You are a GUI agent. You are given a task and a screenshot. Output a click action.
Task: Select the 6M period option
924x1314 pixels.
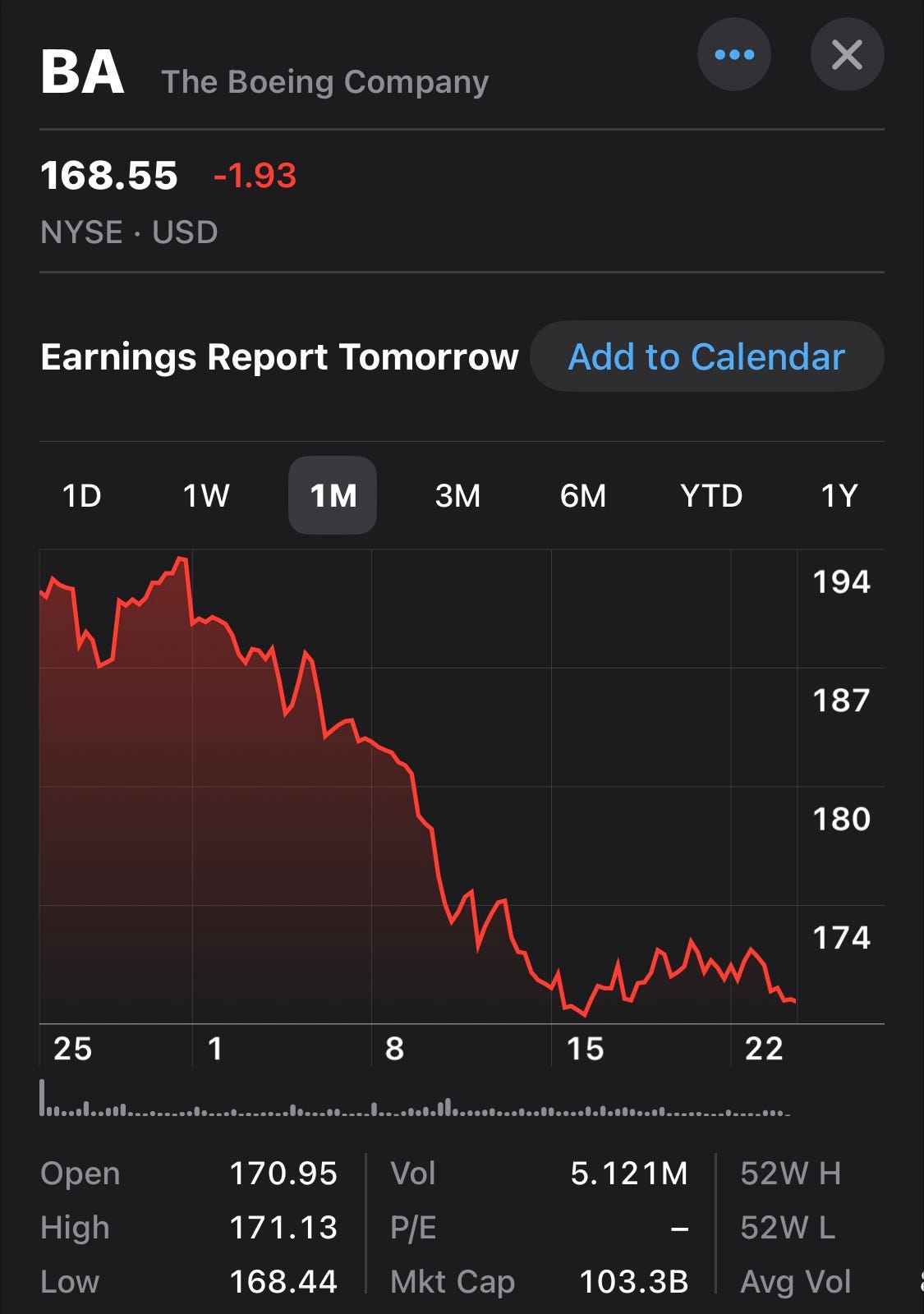click(x=584, y=495)
